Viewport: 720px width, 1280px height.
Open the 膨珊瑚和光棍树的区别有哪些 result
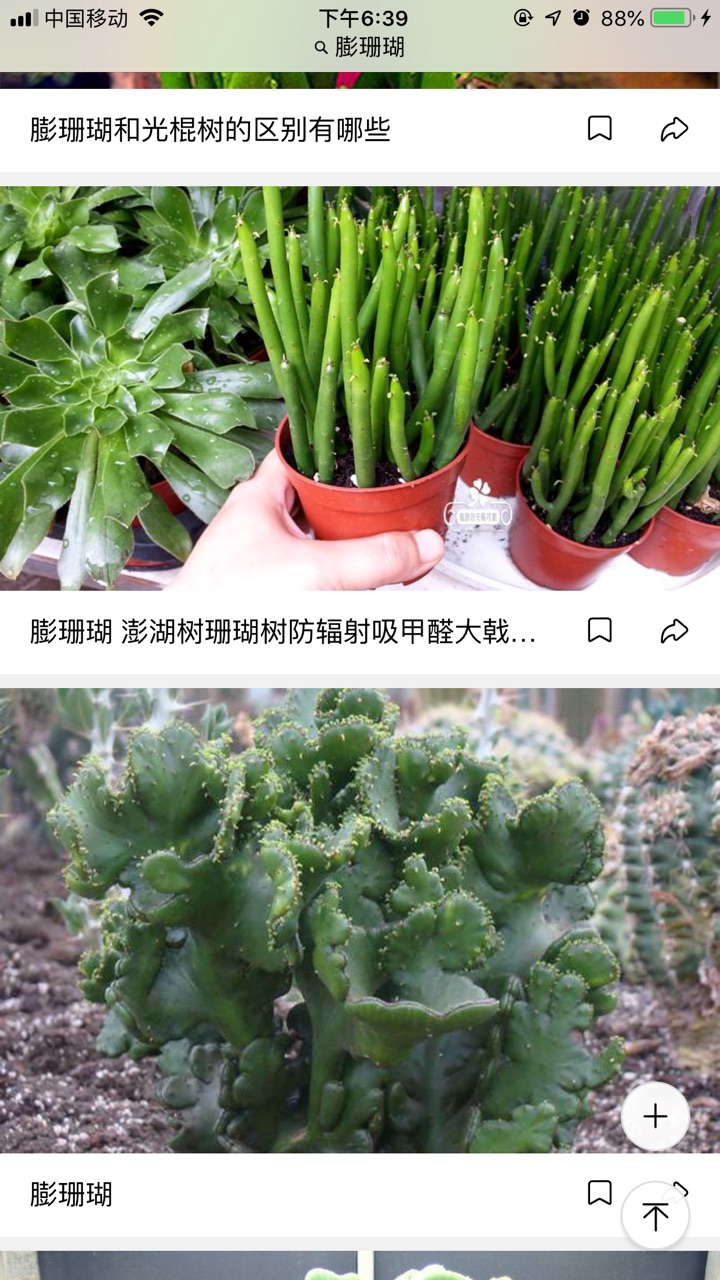210,130
